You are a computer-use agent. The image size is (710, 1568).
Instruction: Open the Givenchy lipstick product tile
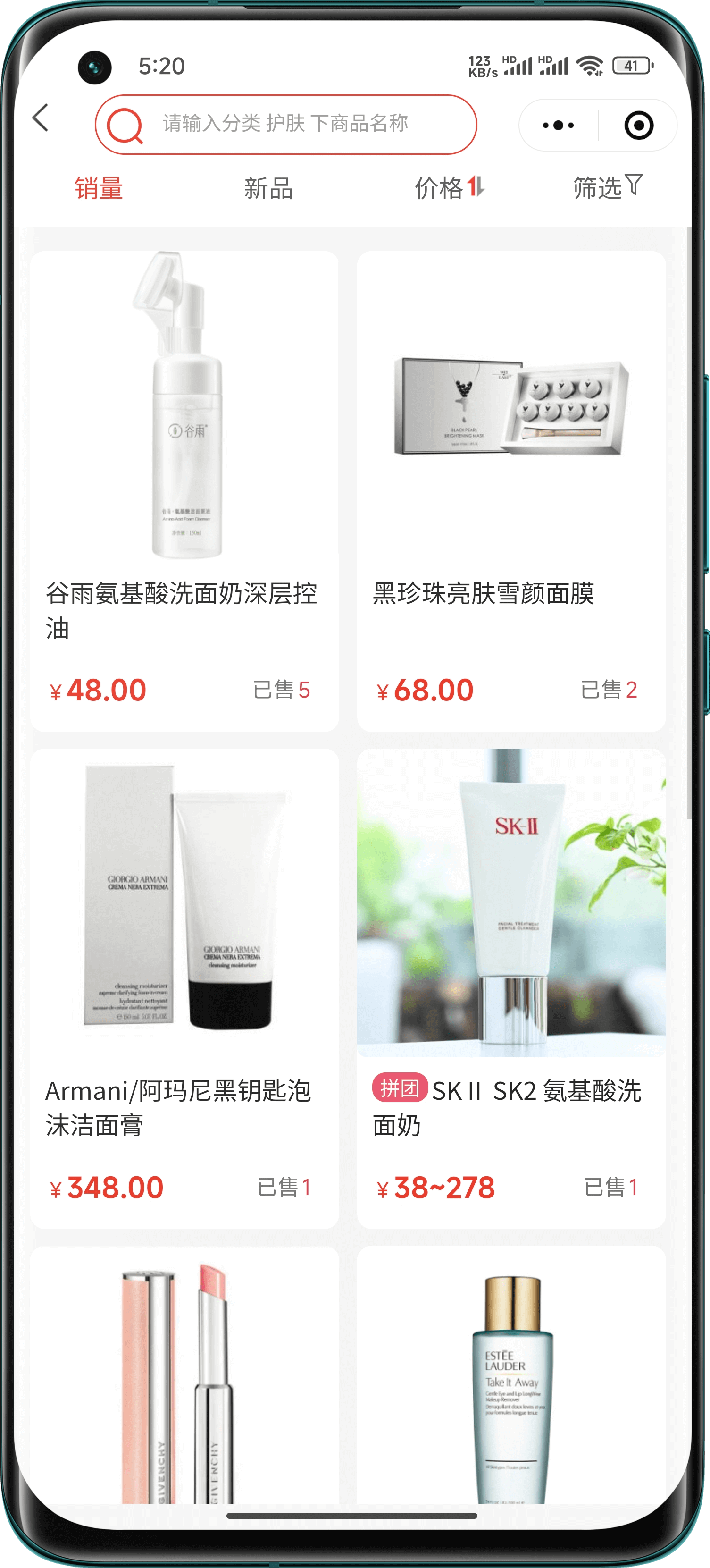[x=184, y=1375]
